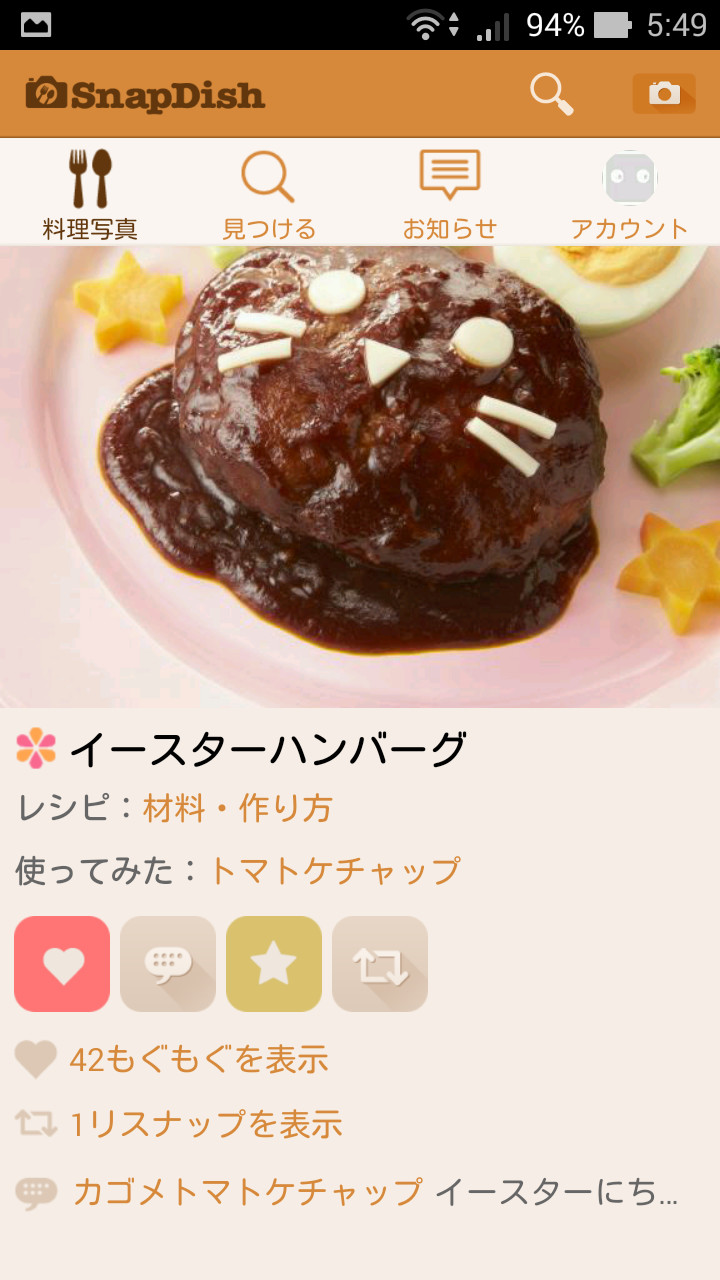
Task: Show the 42 mogumogu list
Action: pos(196,1058)
